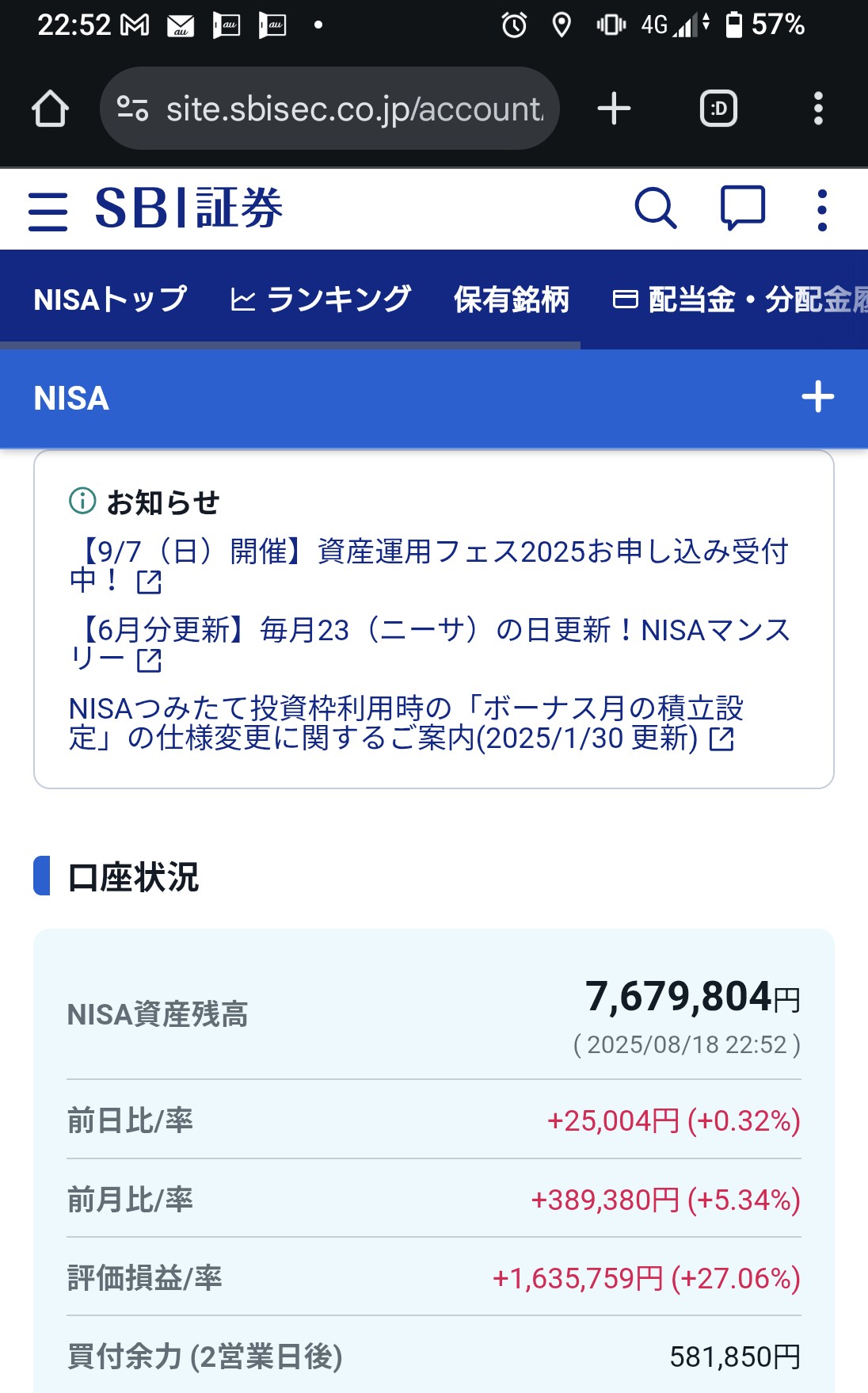Open the NISAマンスリー update link
This screenshot has height=1393, width=868.
tap(429, 644)
